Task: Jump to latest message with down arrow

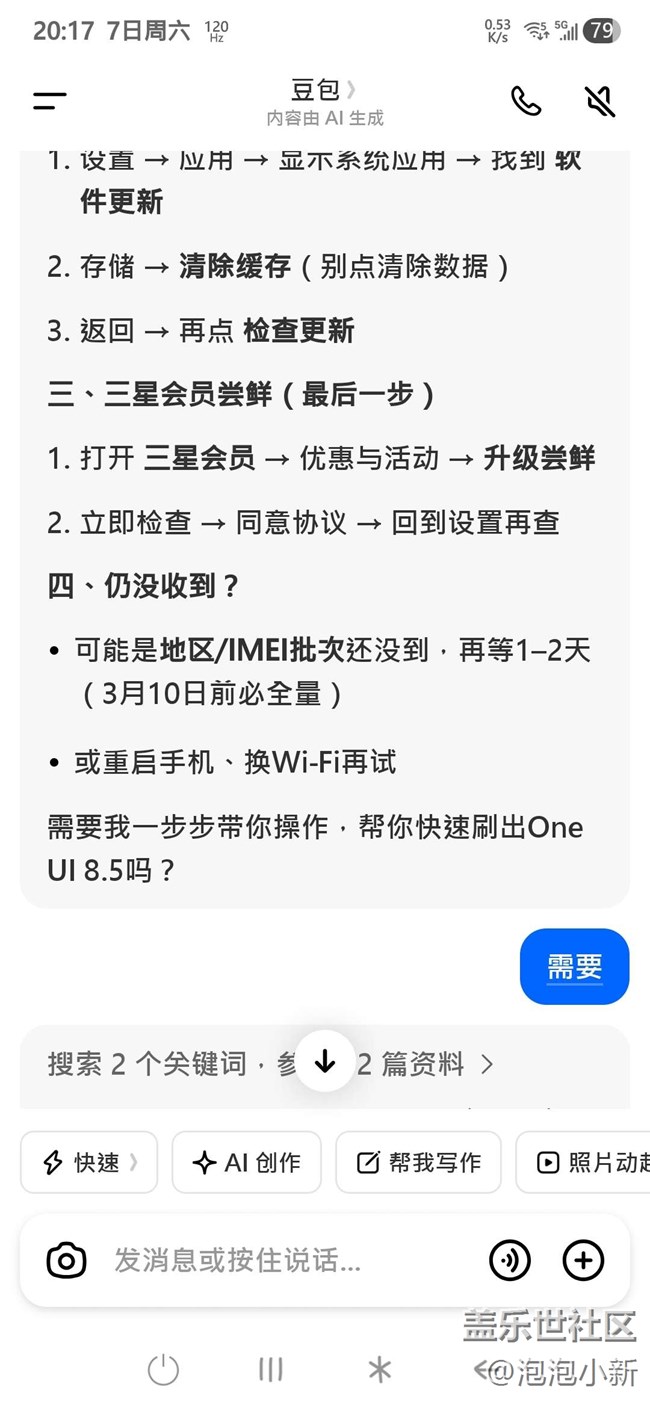Action: pyautogui.click(x=325, y=1061)
